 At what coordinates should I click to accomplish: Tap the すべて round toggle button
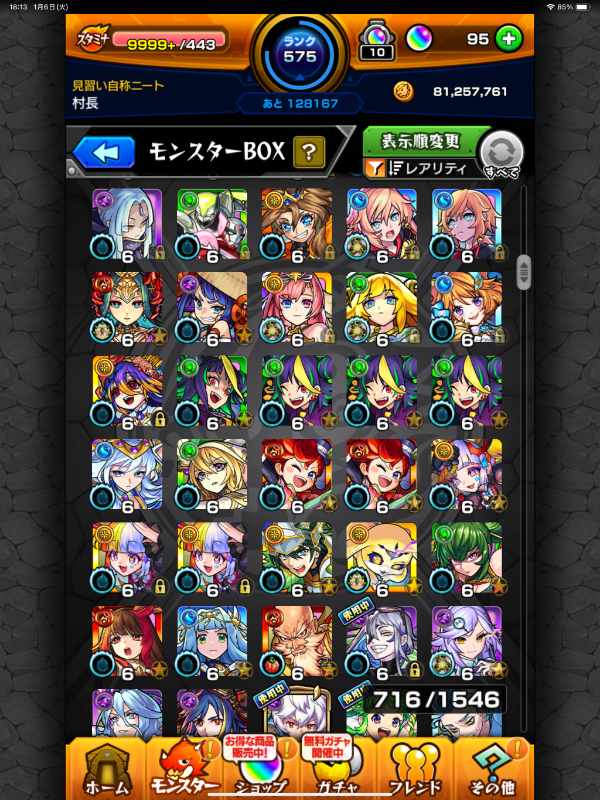501,155
